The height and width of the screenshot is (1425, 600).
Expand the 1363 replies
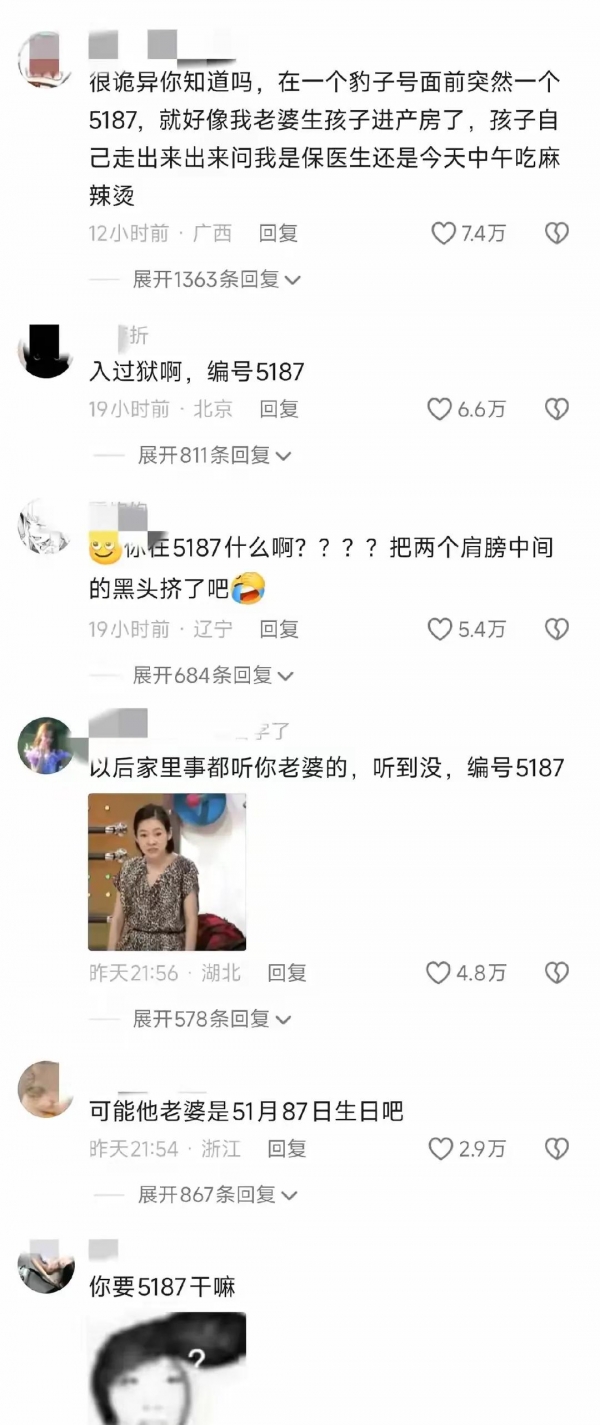tap(216, 280)
